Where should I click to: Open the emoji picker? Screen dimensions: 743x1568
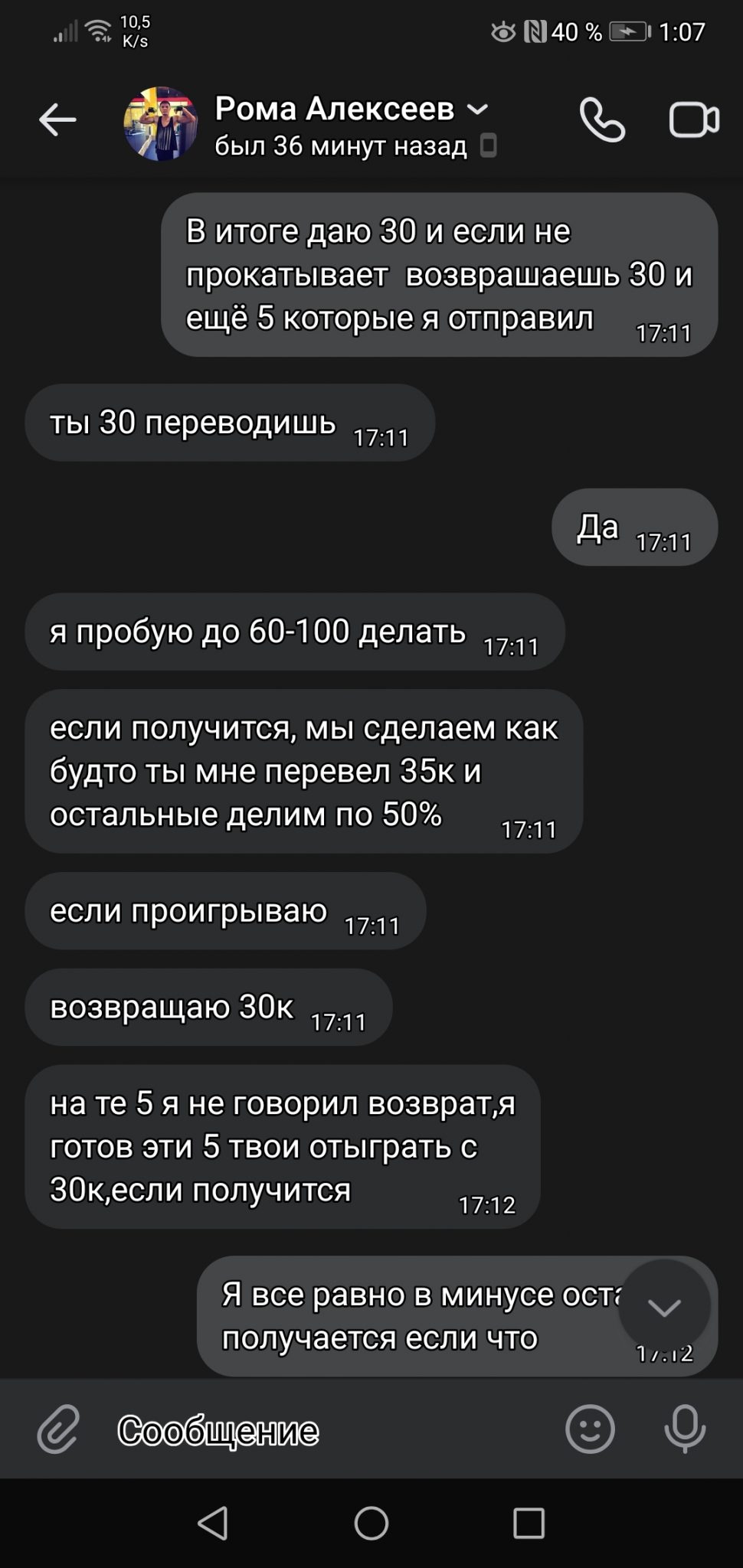(x=590, y=1429)
